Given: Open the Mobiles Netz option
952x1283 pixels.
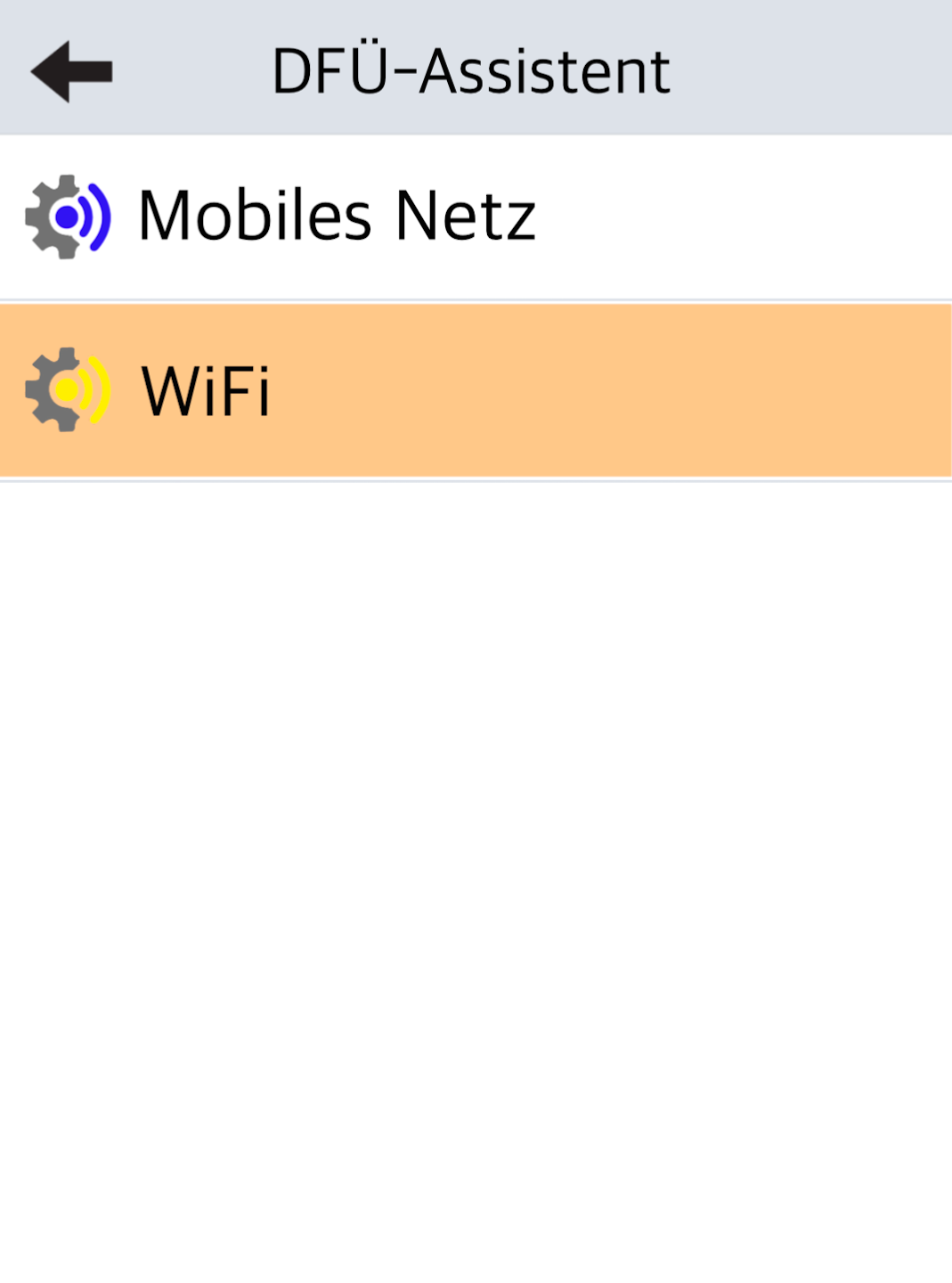Looking at the screenshot, I should pos(337,217).
